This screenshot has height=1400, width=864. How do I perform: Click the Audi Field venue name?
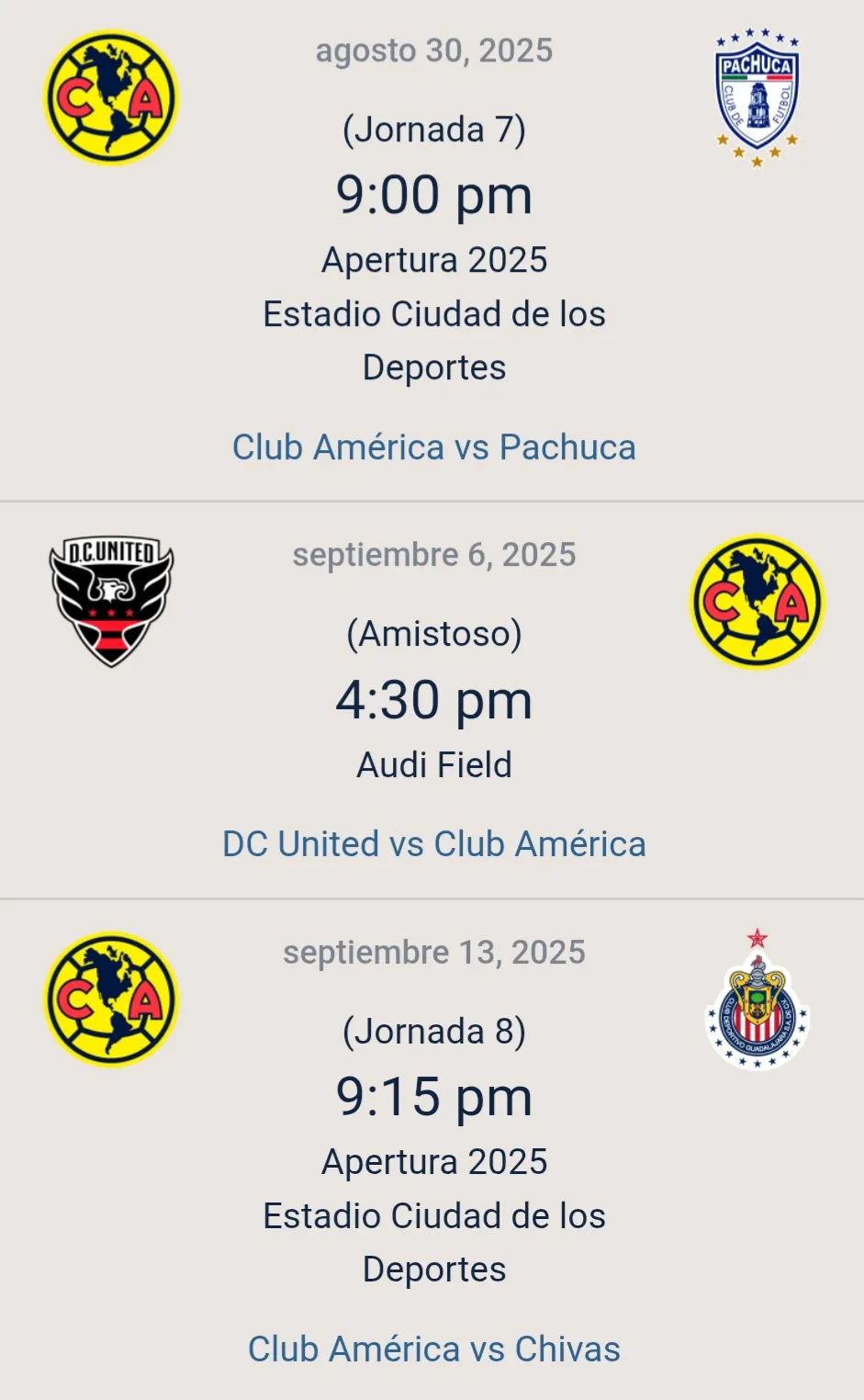434,763
